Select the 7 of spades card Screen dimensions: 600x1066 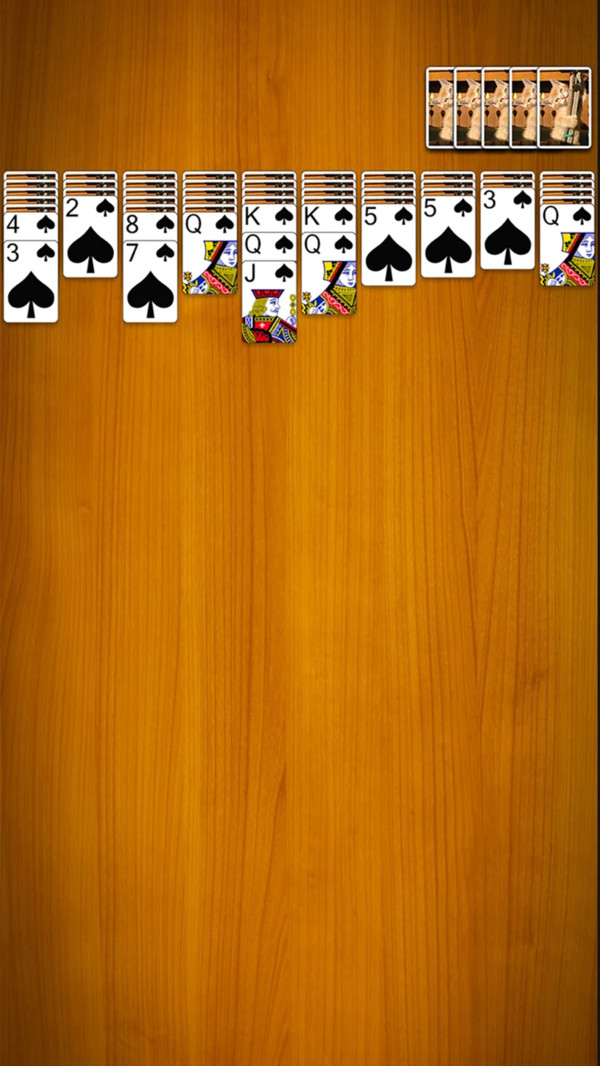[x=150, y=283]
